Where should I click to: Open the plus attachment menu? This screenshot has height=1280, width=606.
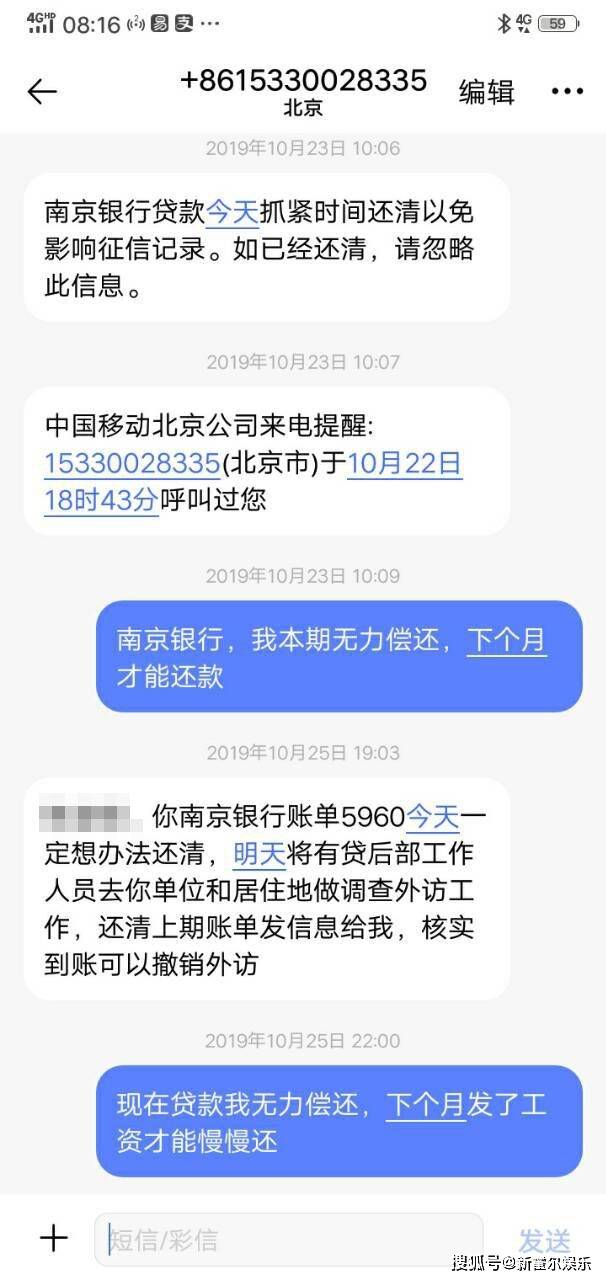54,1239
